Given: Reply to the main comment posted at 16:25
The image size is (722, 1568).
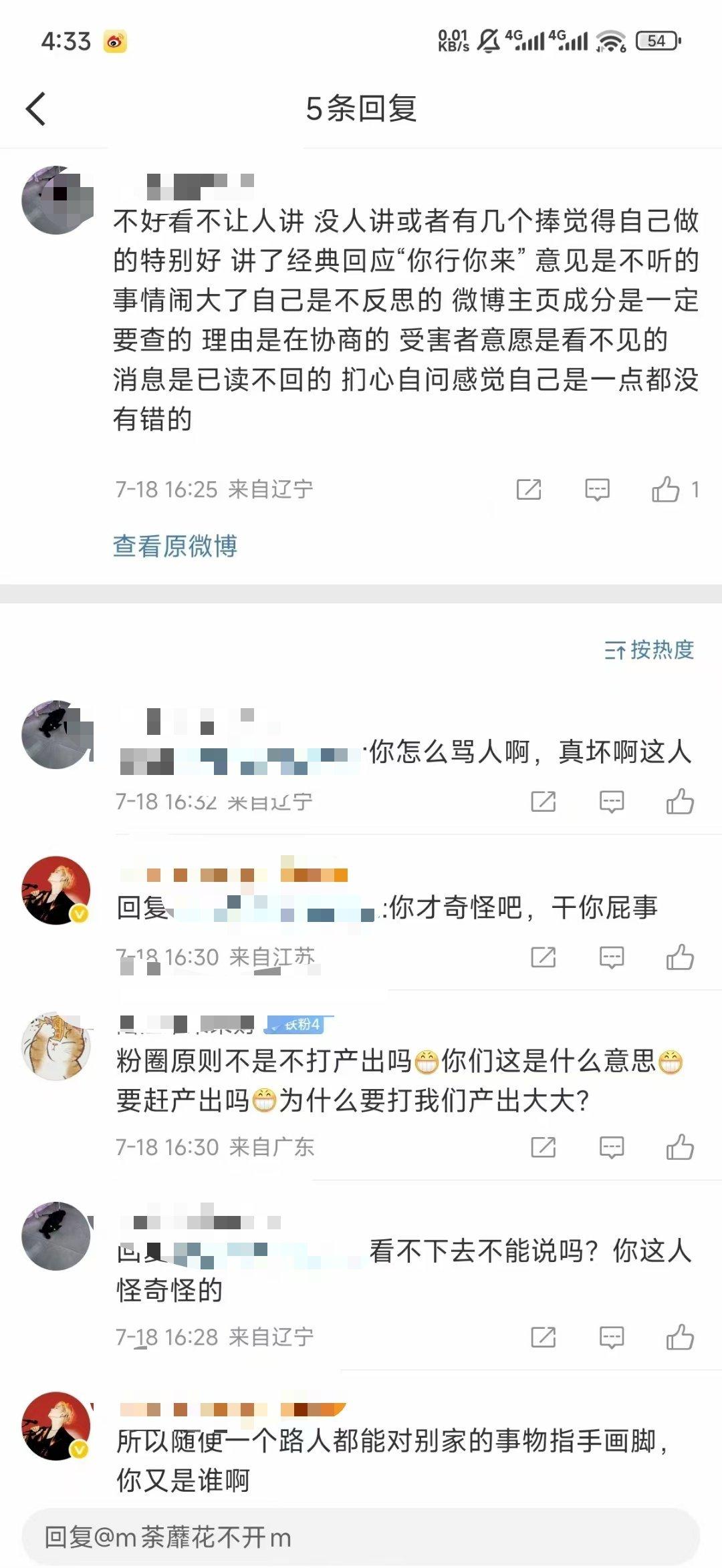Looking at the screenshot, I should [x=597, y=489].
